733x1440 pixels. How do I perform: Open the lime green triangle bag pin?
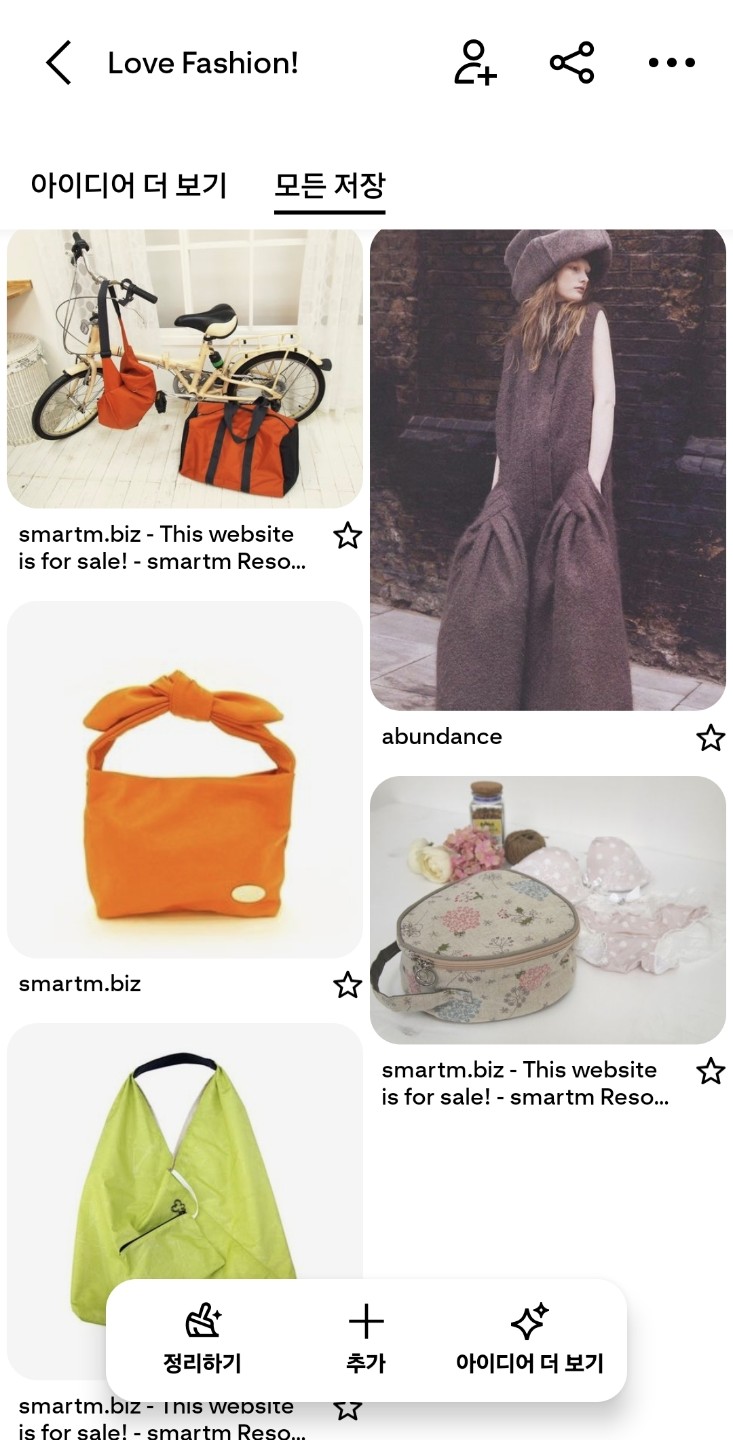point(185,1150)
